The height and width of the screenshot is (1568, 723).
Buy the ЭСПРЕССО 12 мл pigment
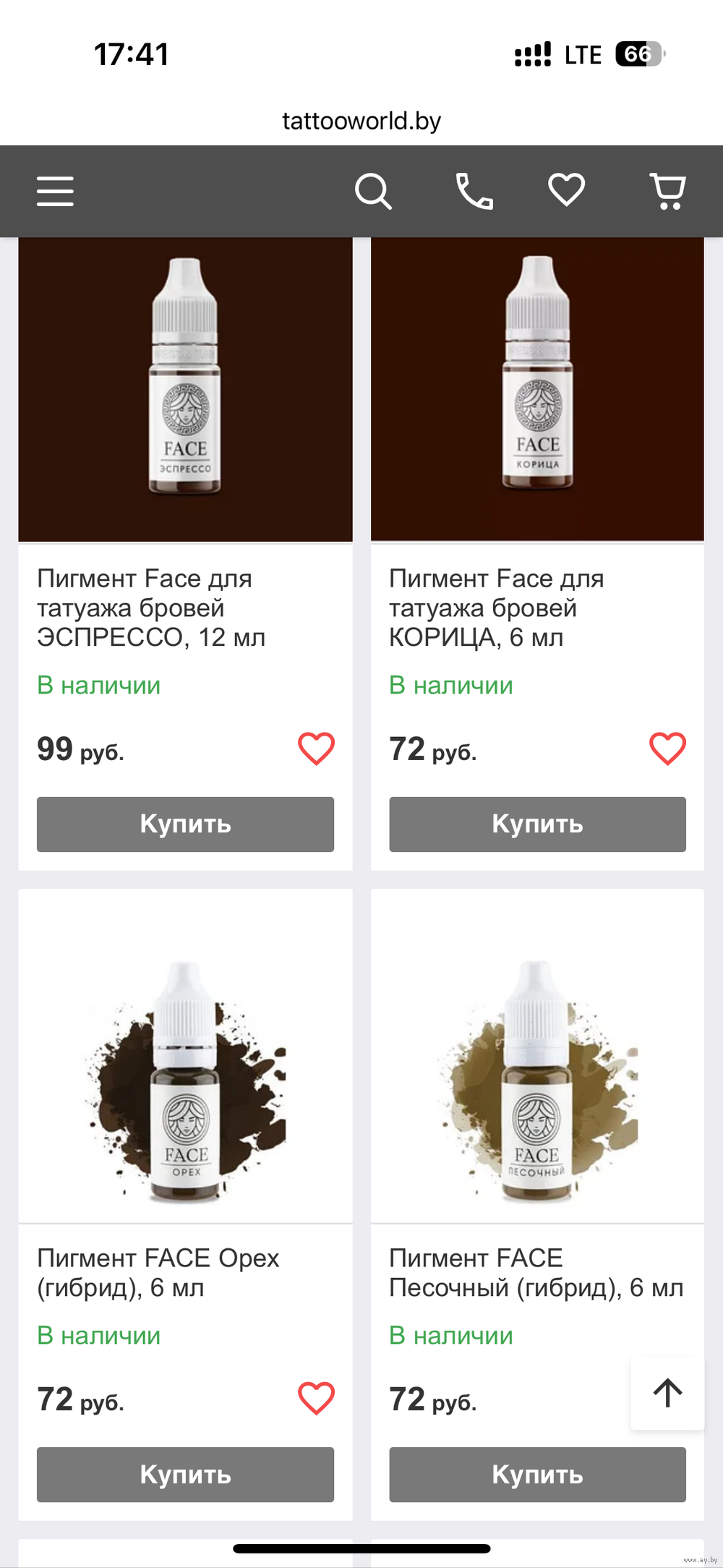tap(185, 825)
